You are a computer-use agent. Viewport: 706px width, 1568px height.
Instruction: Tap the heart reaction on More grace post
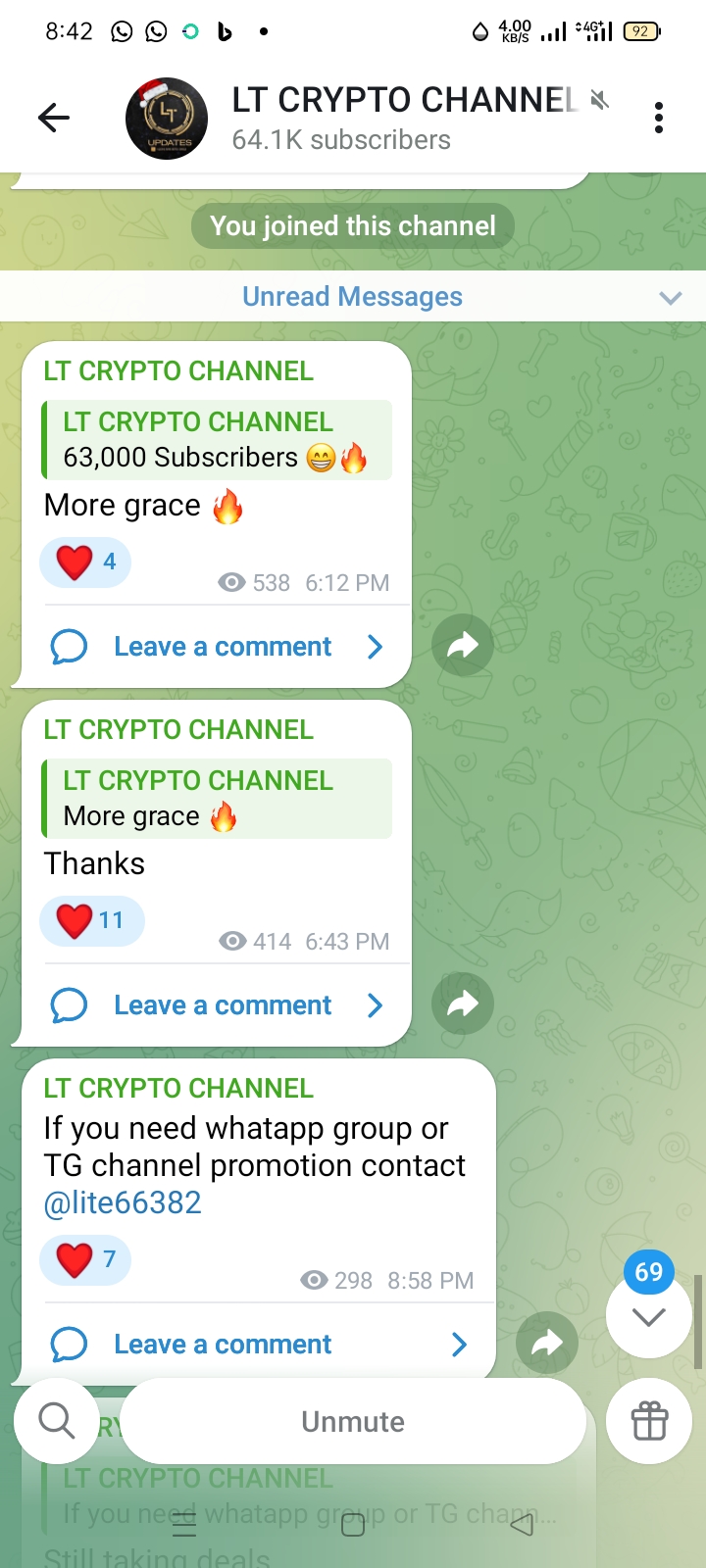[85, 563]
